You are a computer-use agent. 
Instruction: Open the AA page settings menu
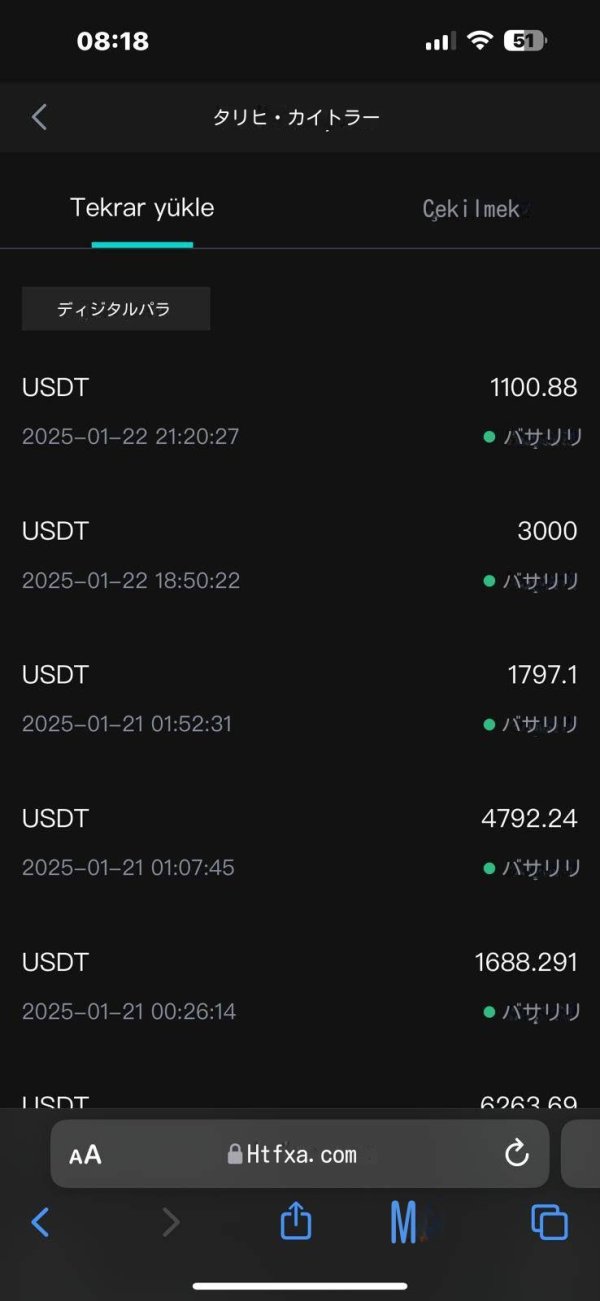coord(86,1155)
